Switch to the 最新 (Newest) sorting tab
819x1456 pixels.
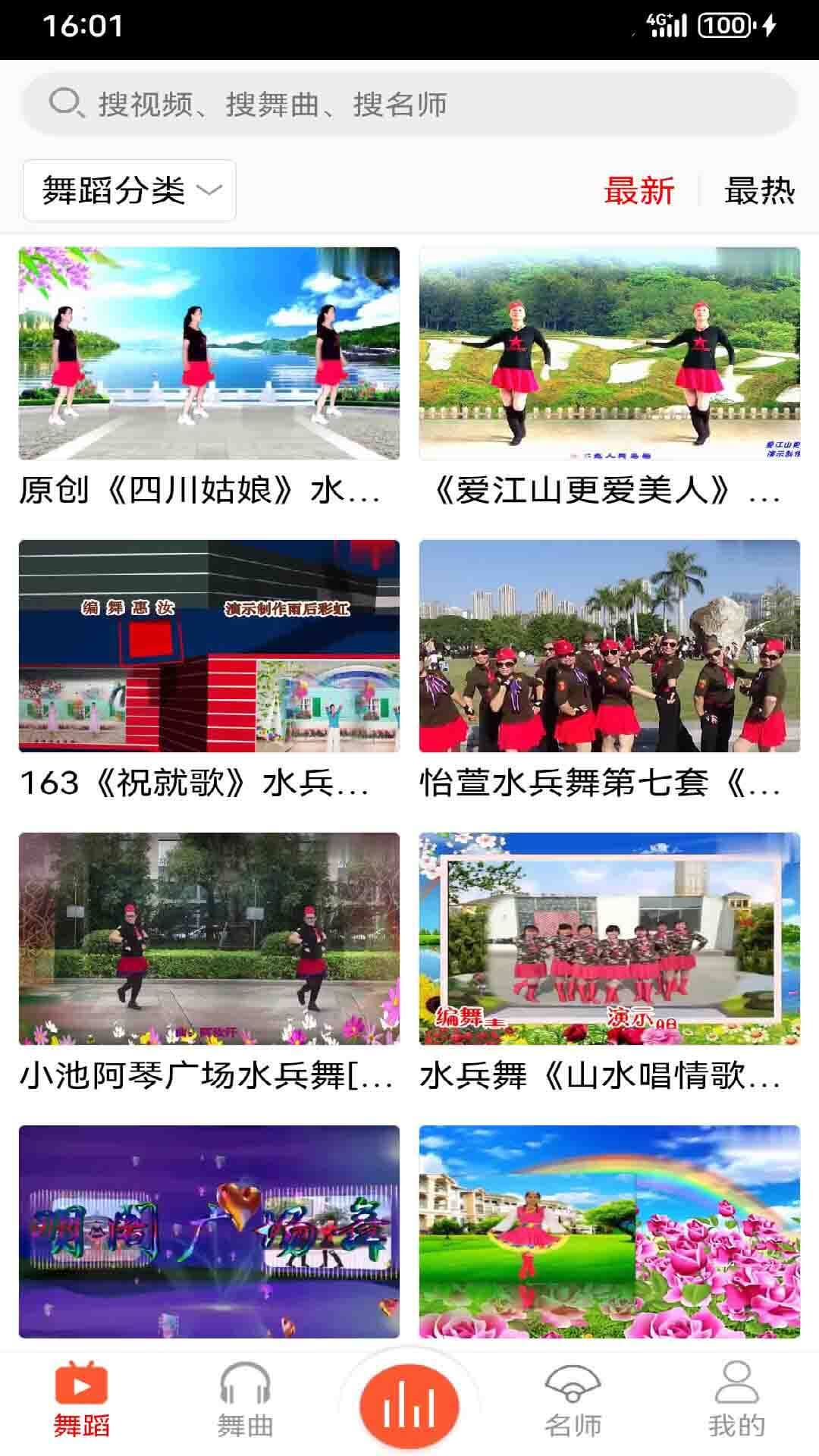639,193
